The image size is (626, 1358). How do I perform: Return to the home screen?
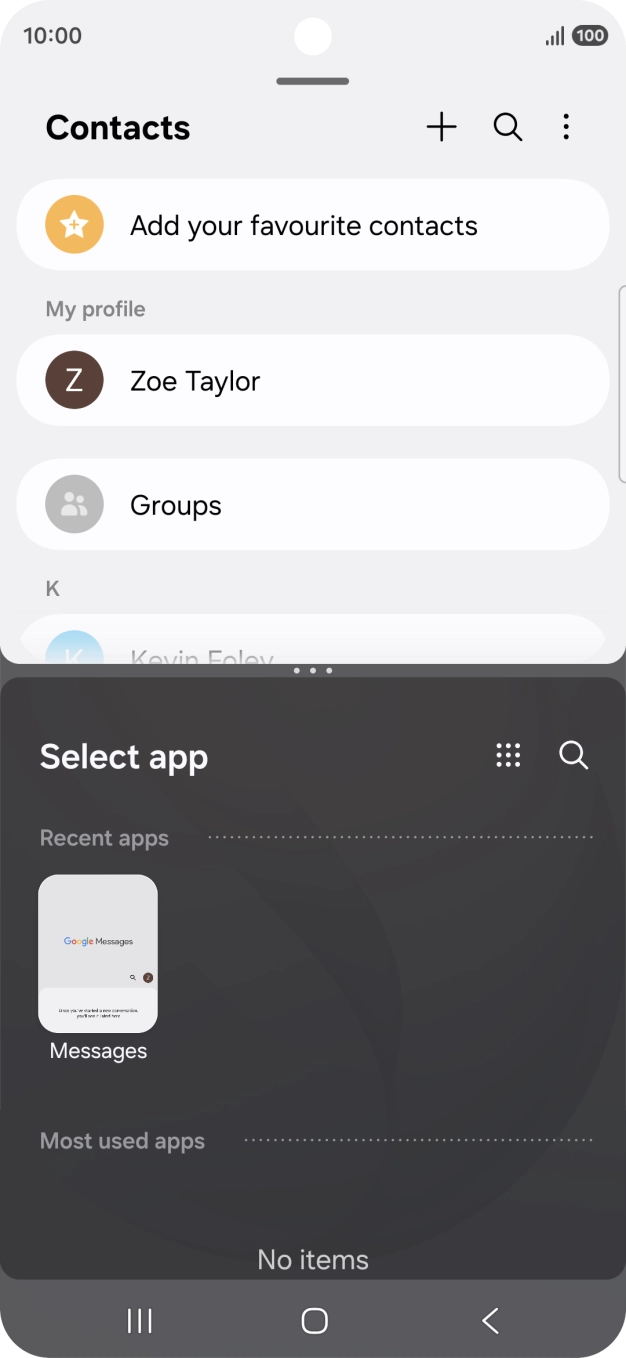pyautogui.click(x=314, y=1320)
